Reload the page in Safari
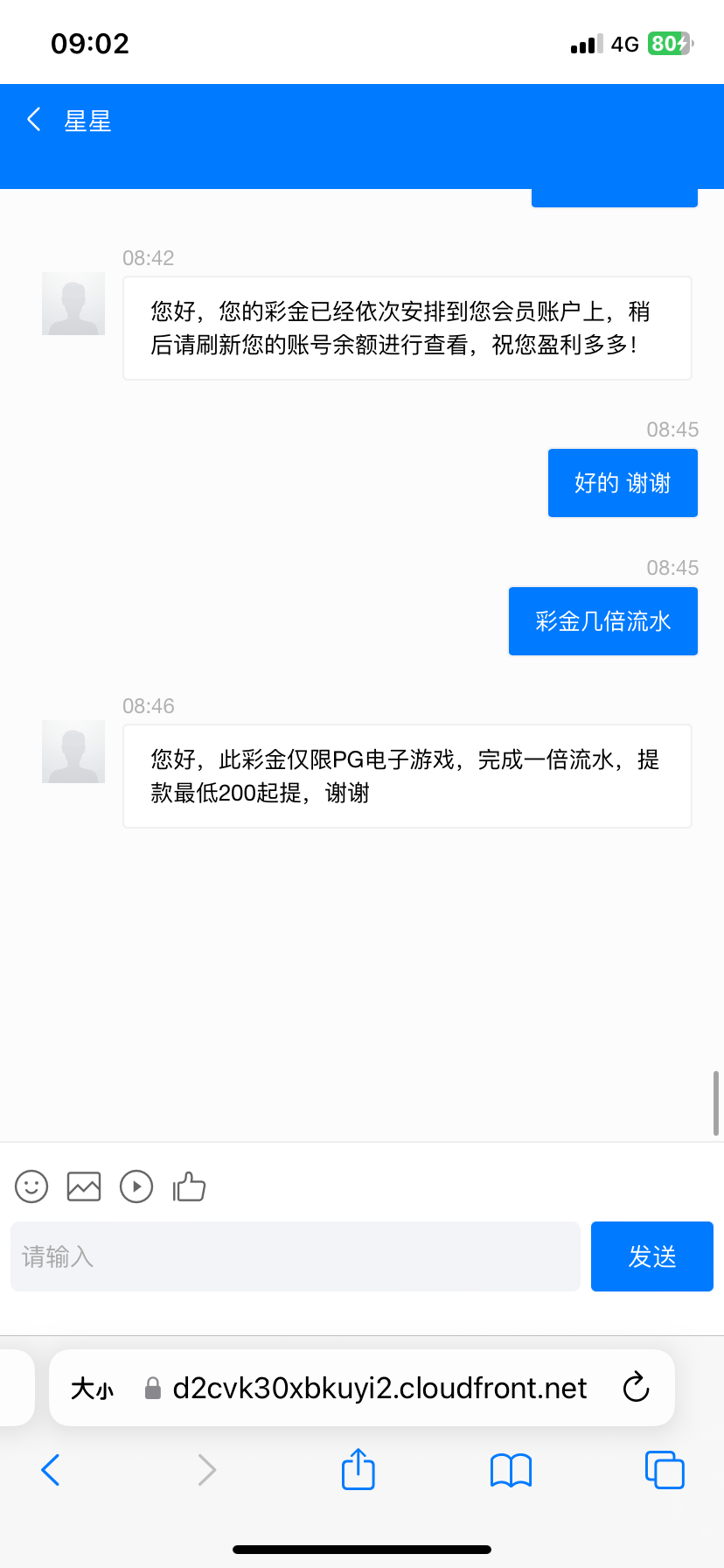Image resolution: width=724 pixels, height=1568 pixels. 636,1388
